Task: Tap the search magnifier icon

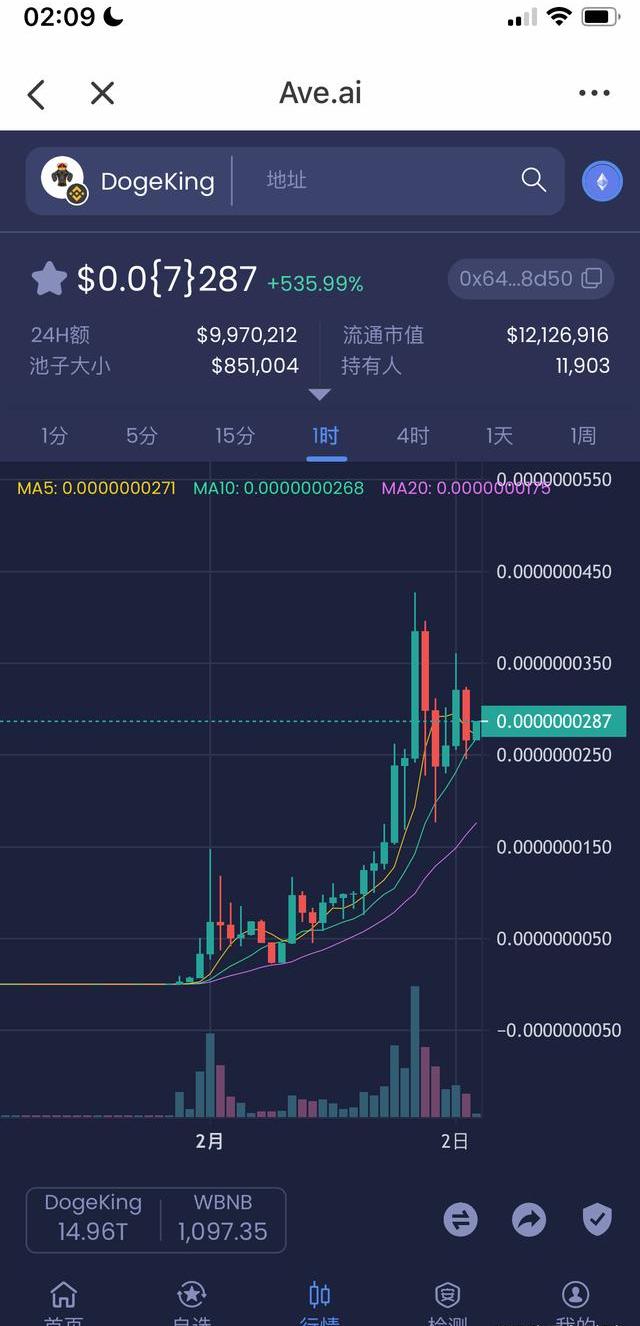Action: pyautogui.click(x=534, y=180)
